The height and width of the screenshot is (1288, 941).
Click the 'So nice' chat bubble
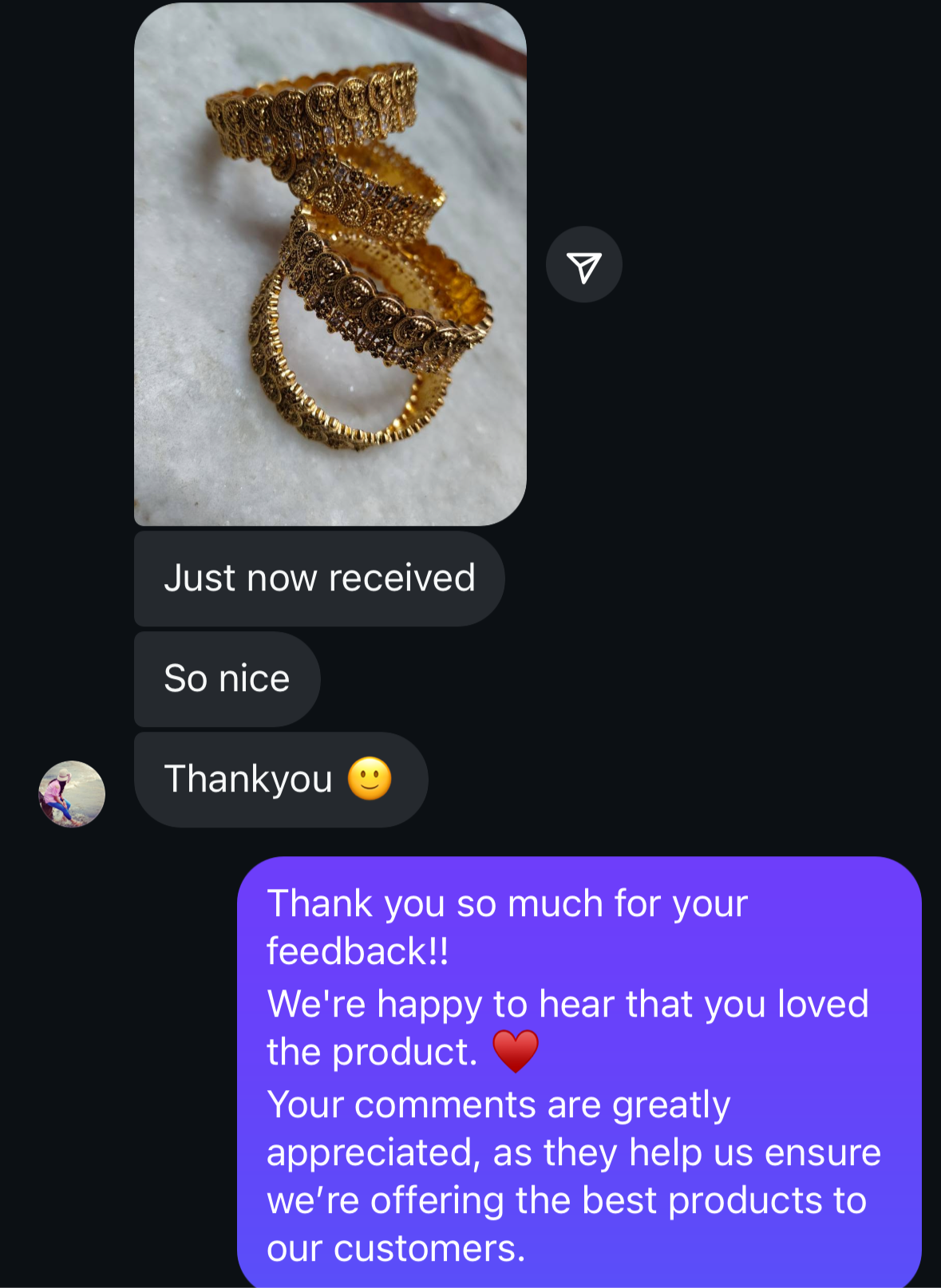click(x=227, y=678)
